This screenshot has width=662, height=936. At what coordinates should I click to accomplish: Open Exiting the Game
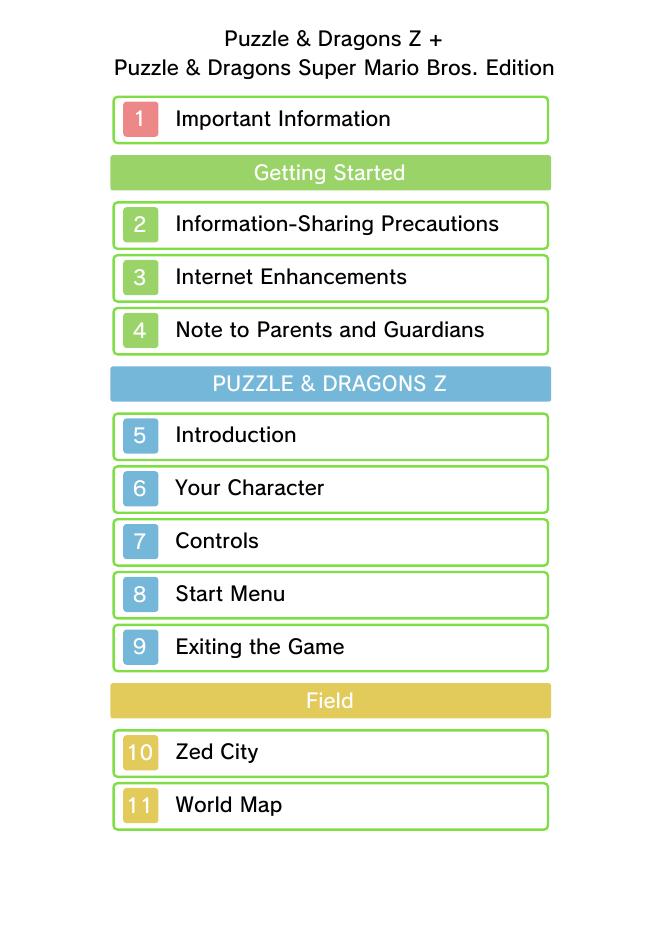tap(330, 648)
